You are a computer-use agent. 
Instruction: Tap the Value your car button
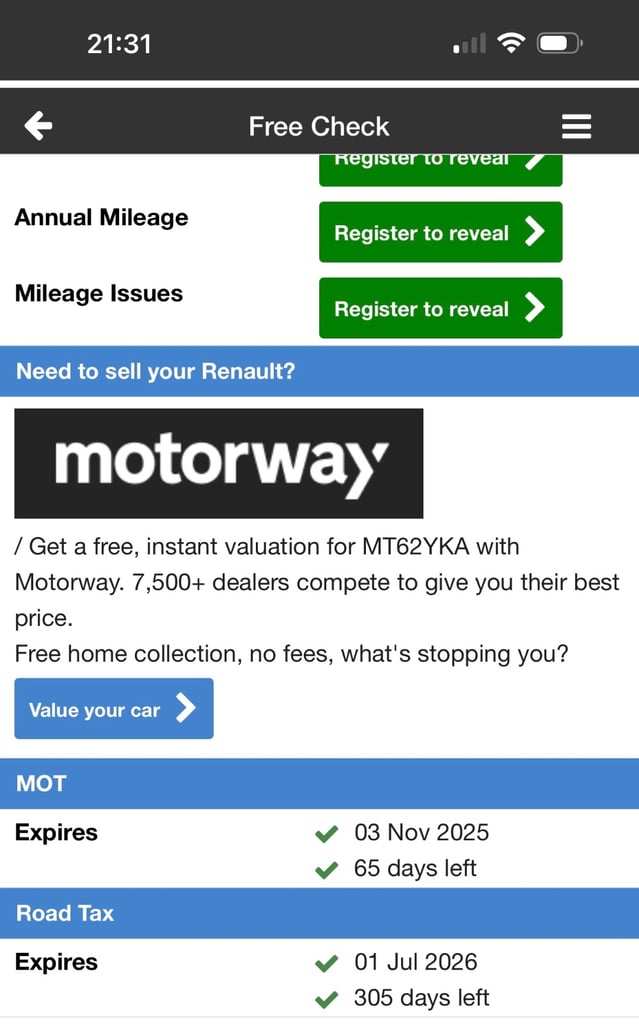[114, 709]
